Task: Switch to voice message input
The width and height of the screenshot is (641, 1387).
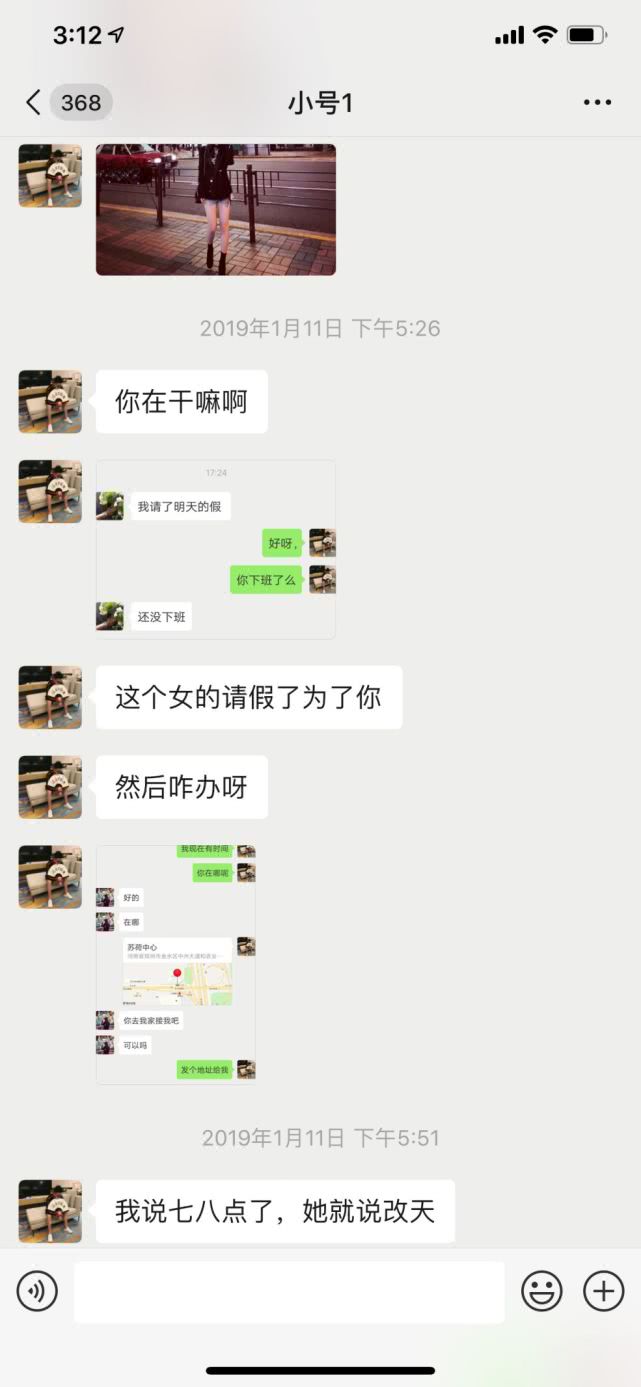Action: [37, 1292]
